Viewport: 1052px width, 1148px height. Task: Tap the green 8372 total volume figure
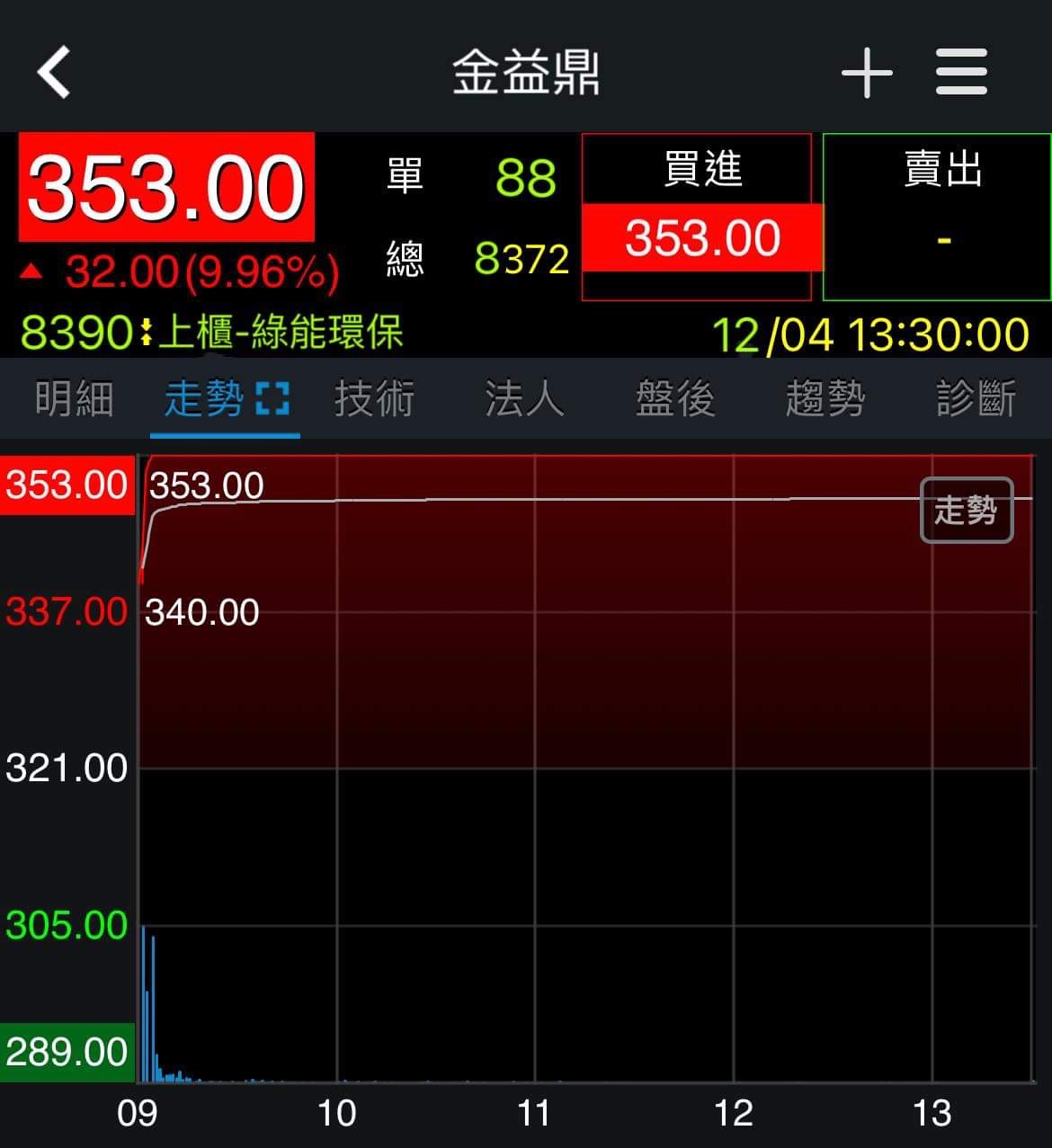pos(522,260)
